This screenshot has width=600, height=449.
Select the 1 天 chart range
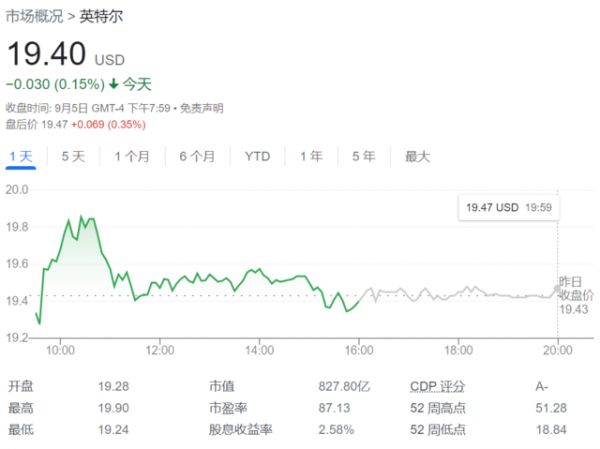(21, 156)
